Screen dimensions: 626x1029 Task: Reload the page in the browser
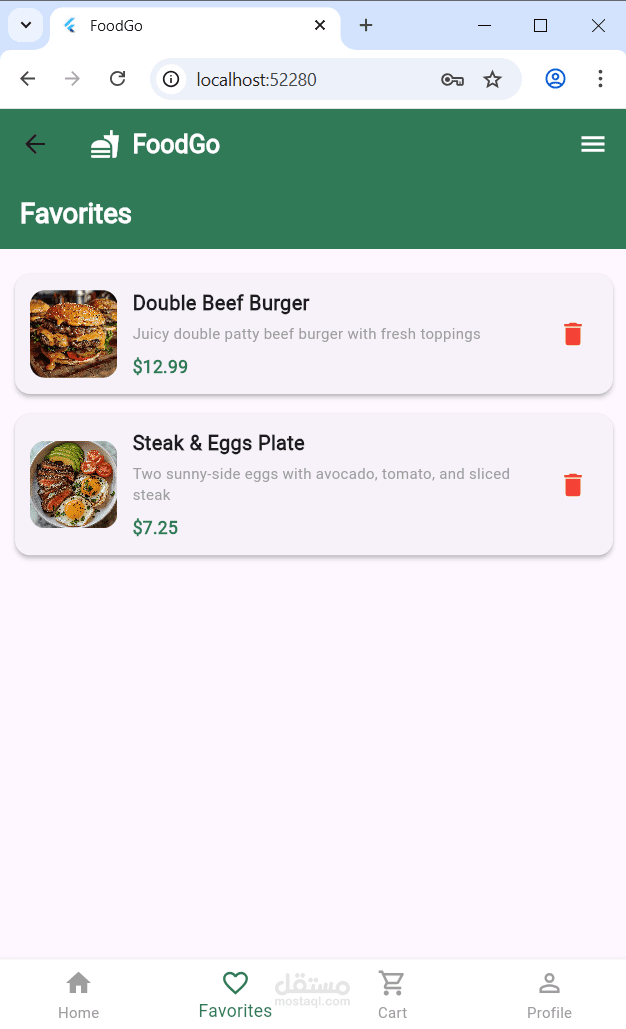[117, 79]
